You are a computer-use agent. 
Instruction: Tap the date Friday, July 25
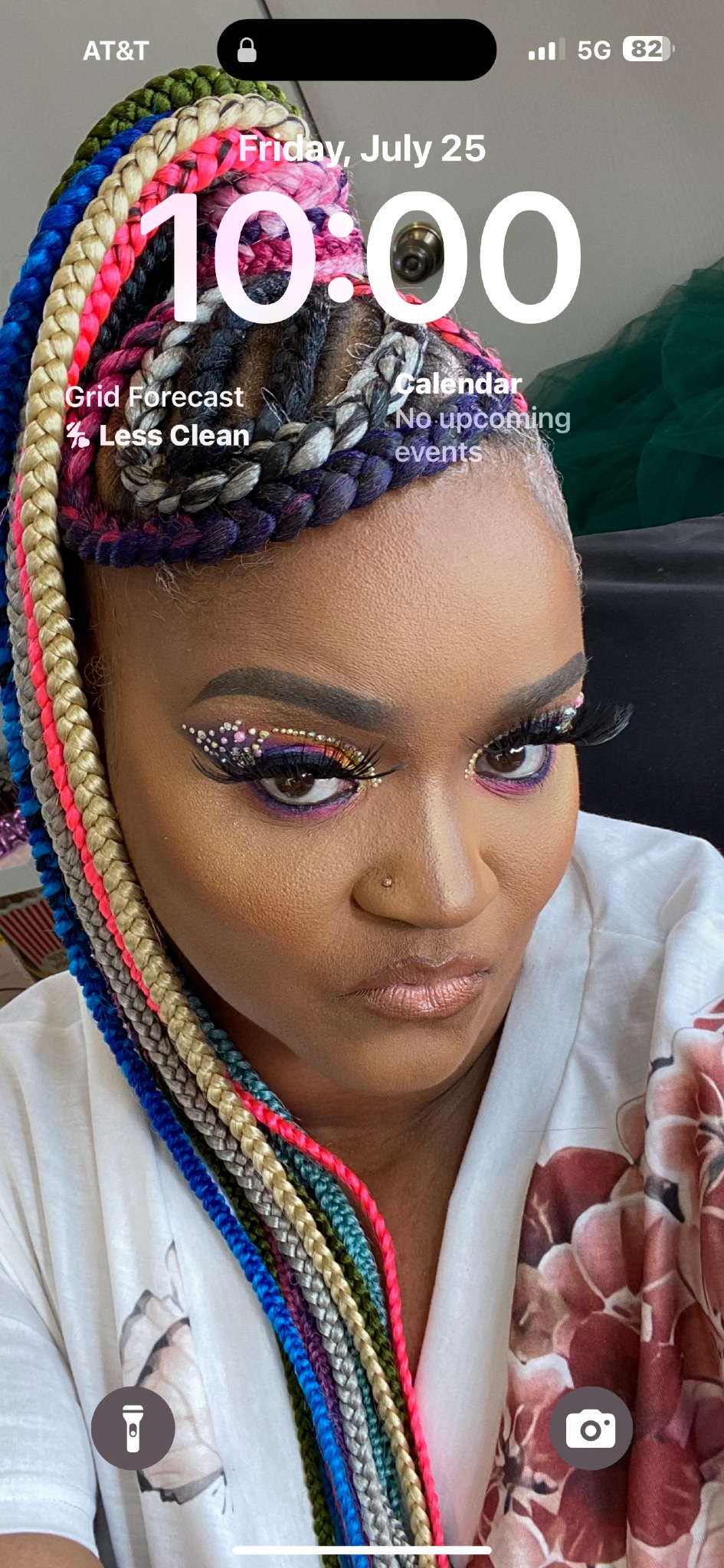click(x=362, y=149)
